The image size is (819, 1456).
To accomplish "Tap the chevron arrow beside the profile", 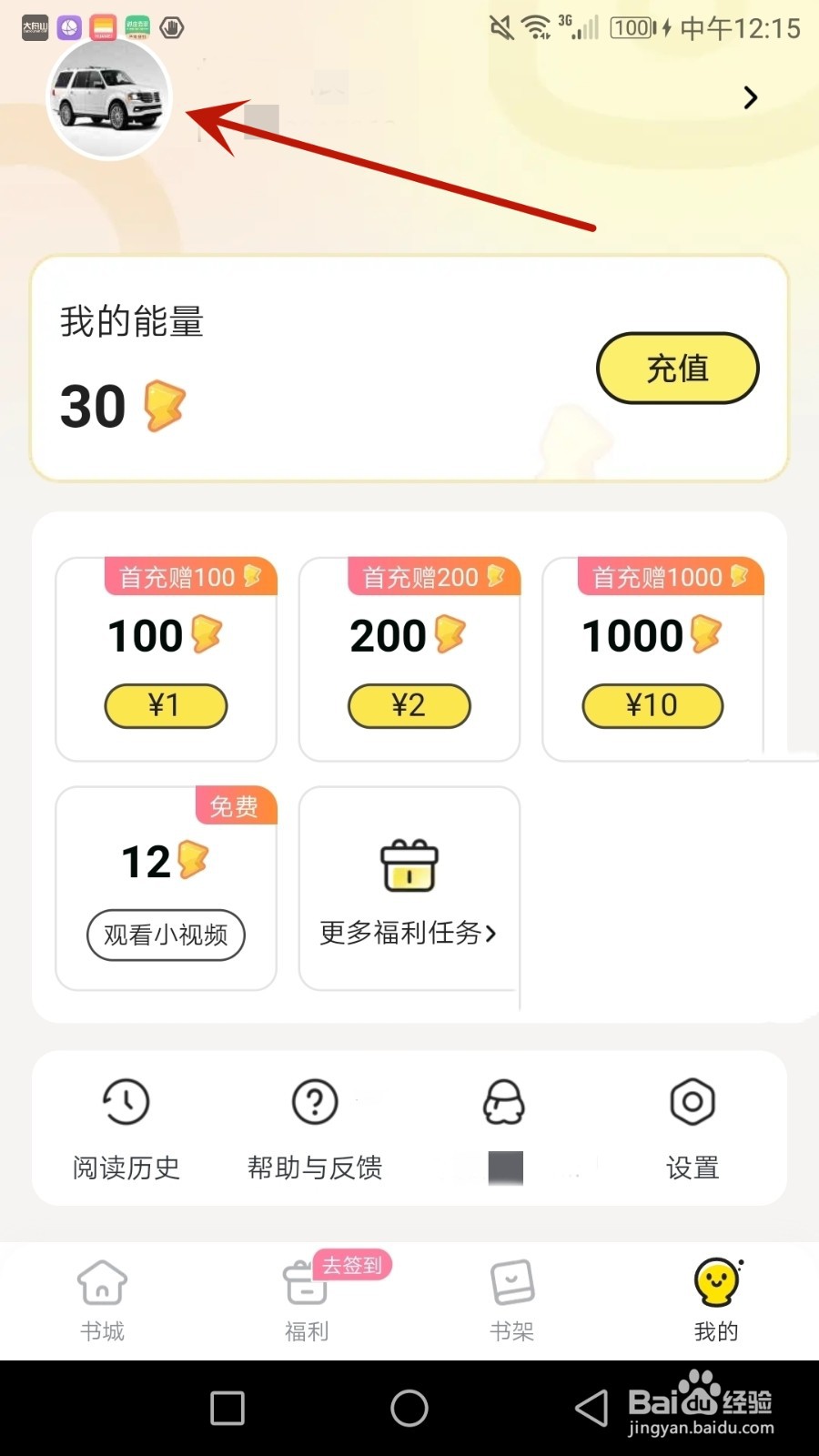I will click(x=750, y=97).
